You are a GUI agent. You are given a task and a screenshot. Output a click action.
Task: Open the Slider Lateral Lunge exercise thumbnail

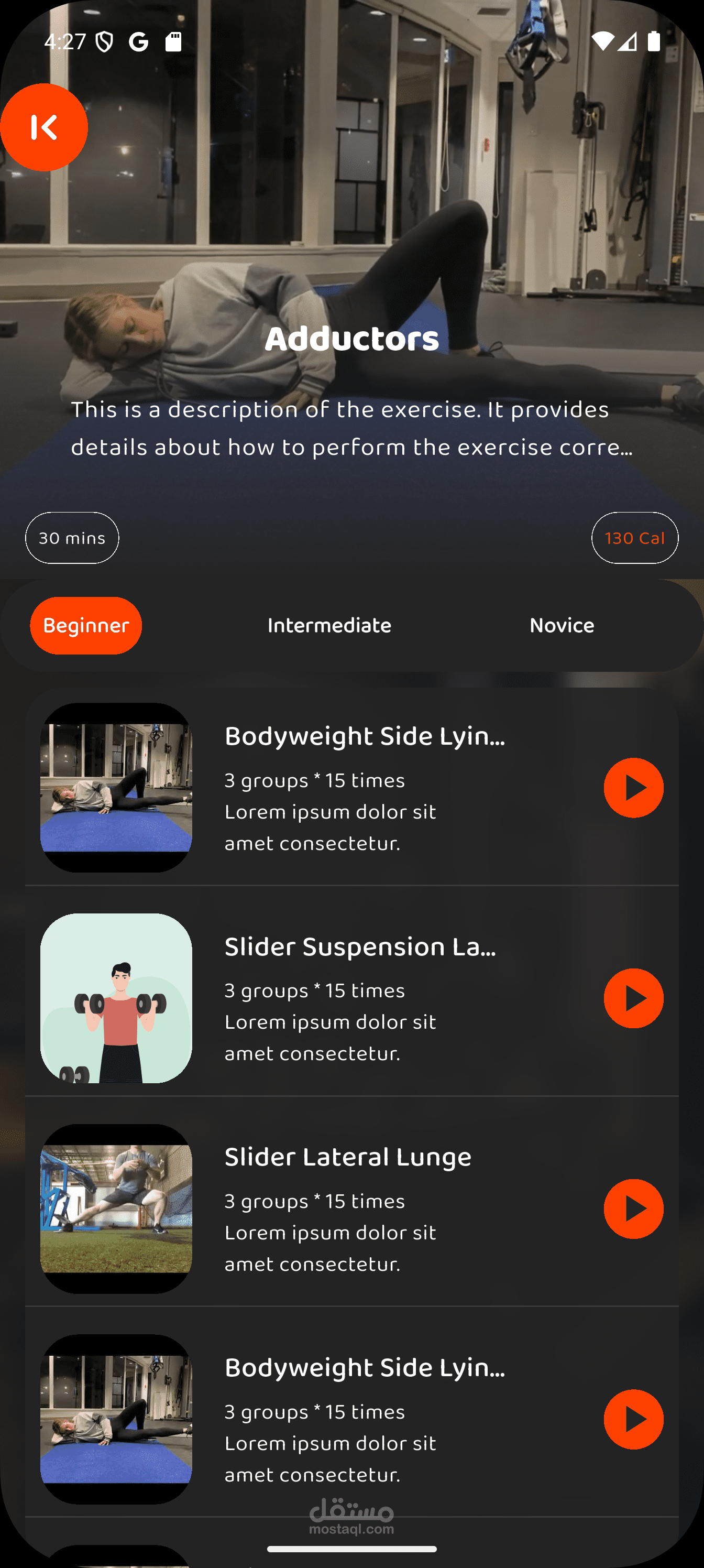(116, 1208)
